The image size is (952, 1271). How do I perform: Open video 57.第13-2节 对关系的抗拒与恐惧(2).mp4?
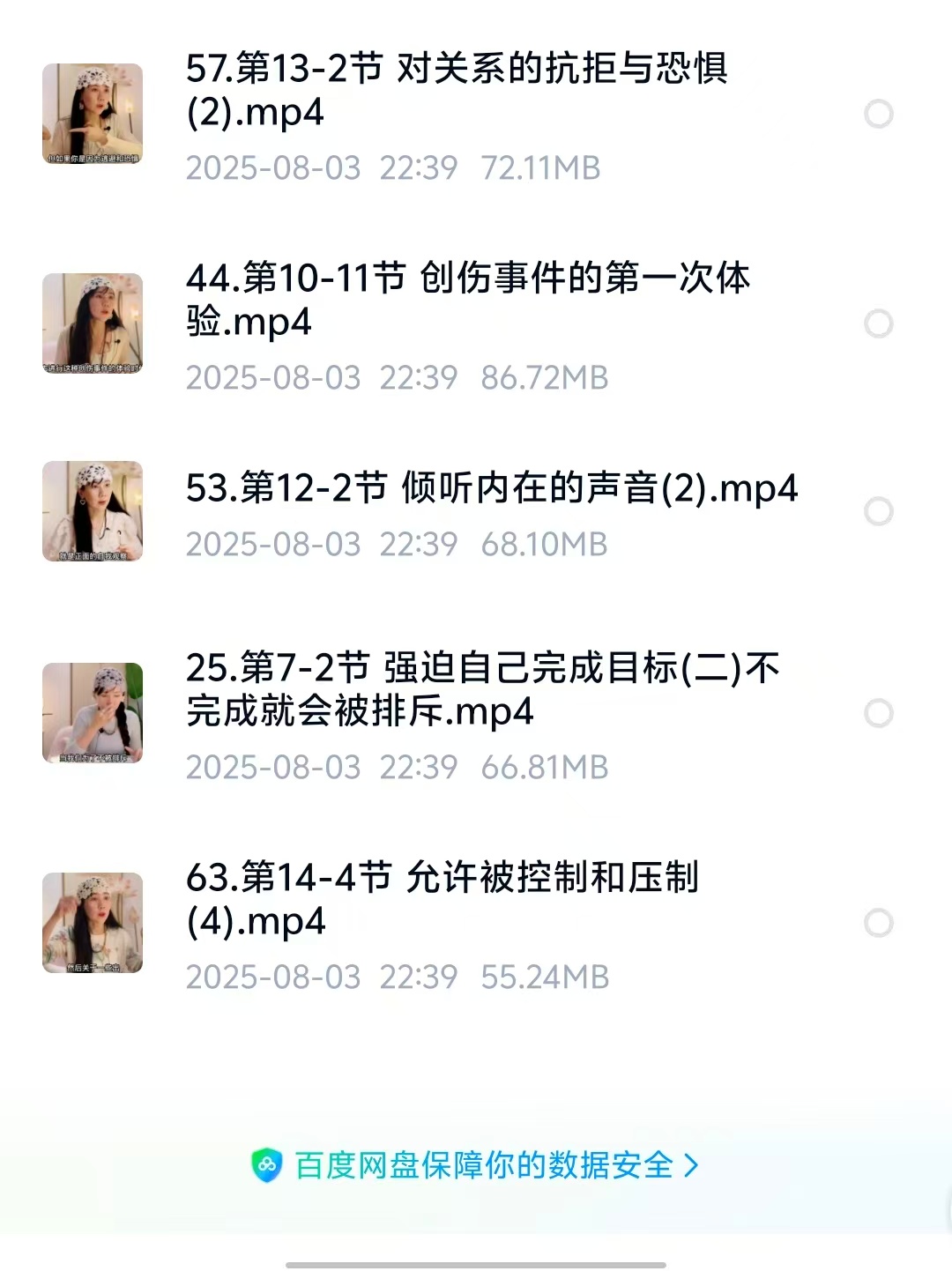click(x=456, y=90)
